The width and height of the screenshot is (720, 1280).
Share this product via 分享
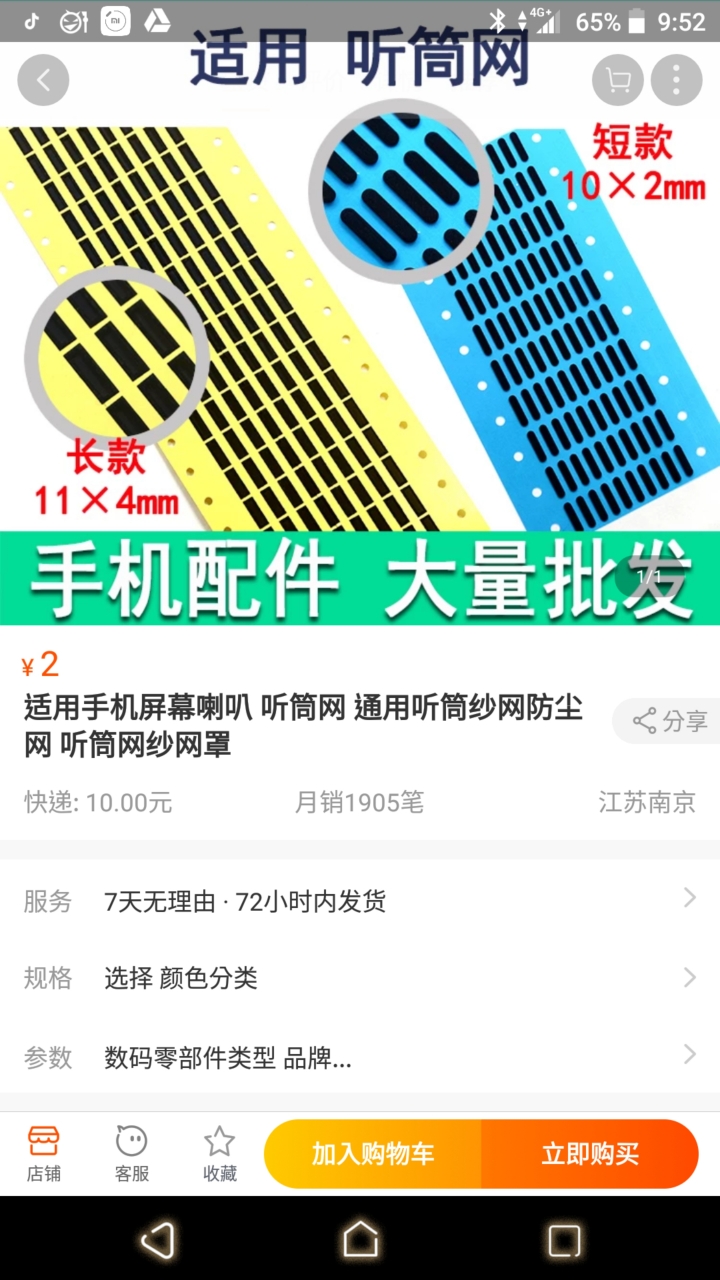[668, 721]
